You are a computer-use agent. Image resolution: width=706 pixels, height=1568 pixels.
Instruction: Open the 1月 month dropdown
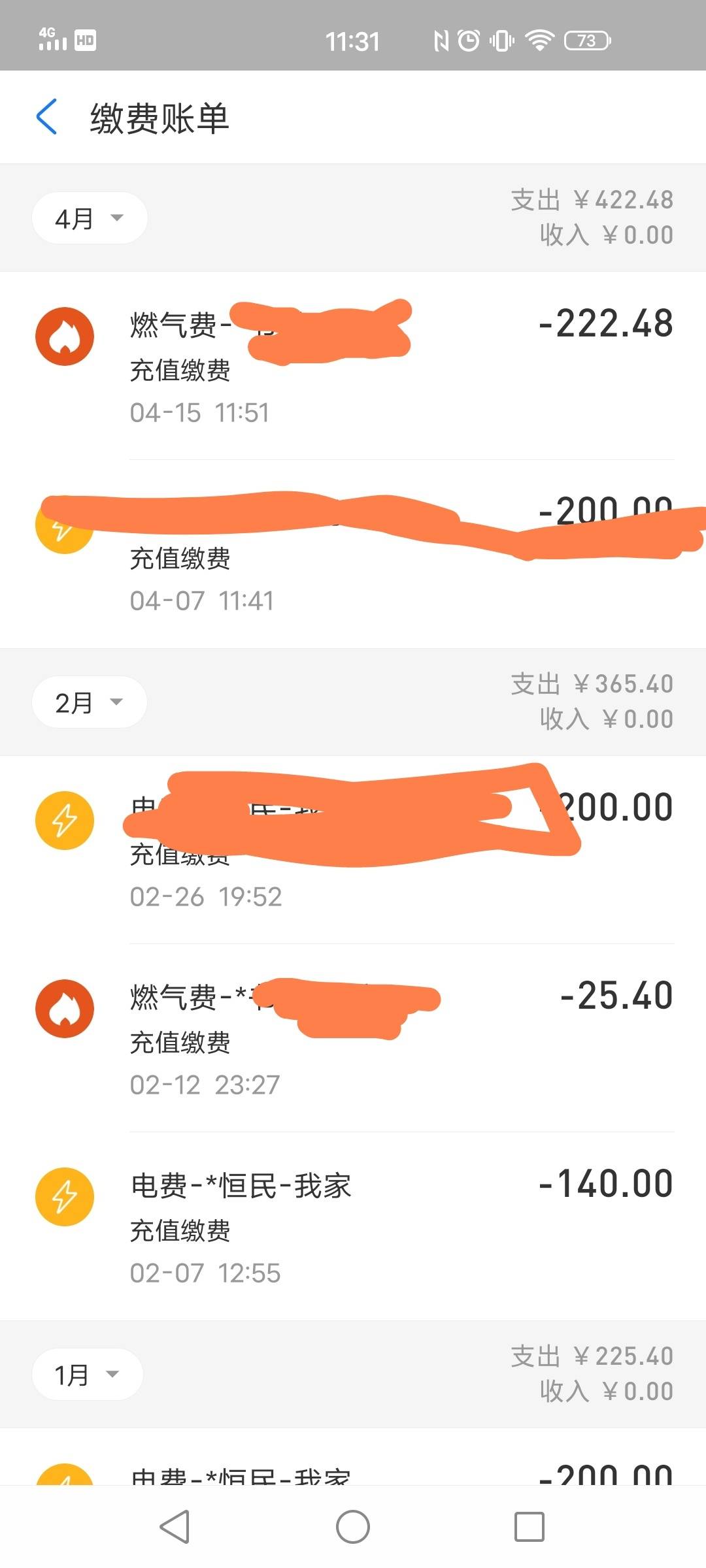click(87, 1375)
